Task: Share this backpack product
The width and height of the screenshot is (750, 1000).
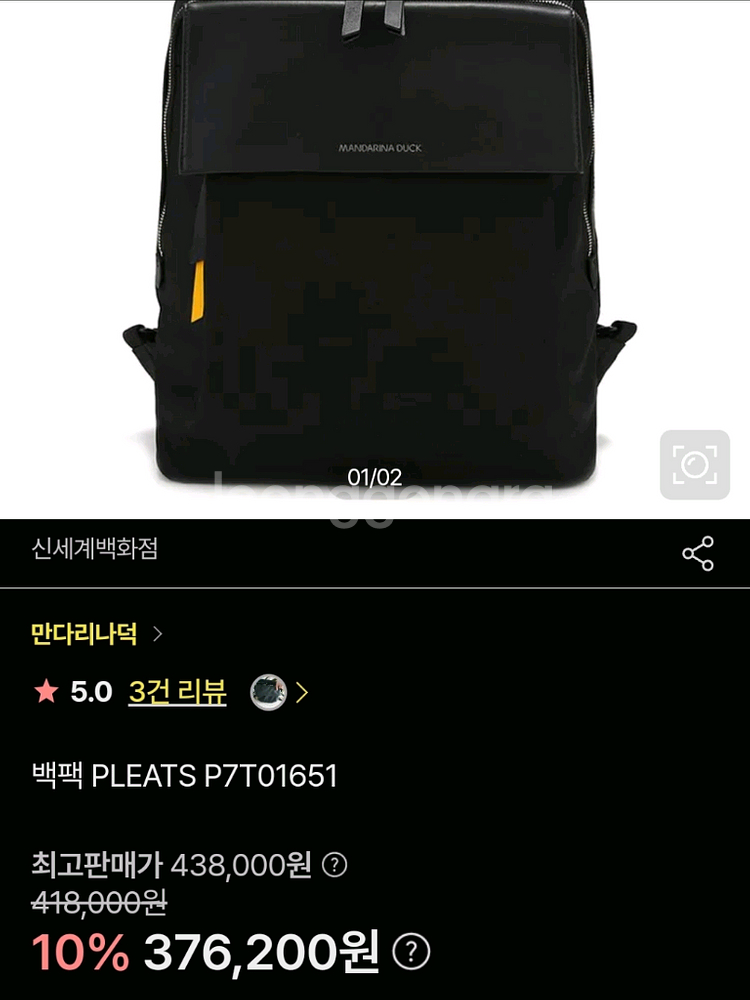Action: point(697,553)
